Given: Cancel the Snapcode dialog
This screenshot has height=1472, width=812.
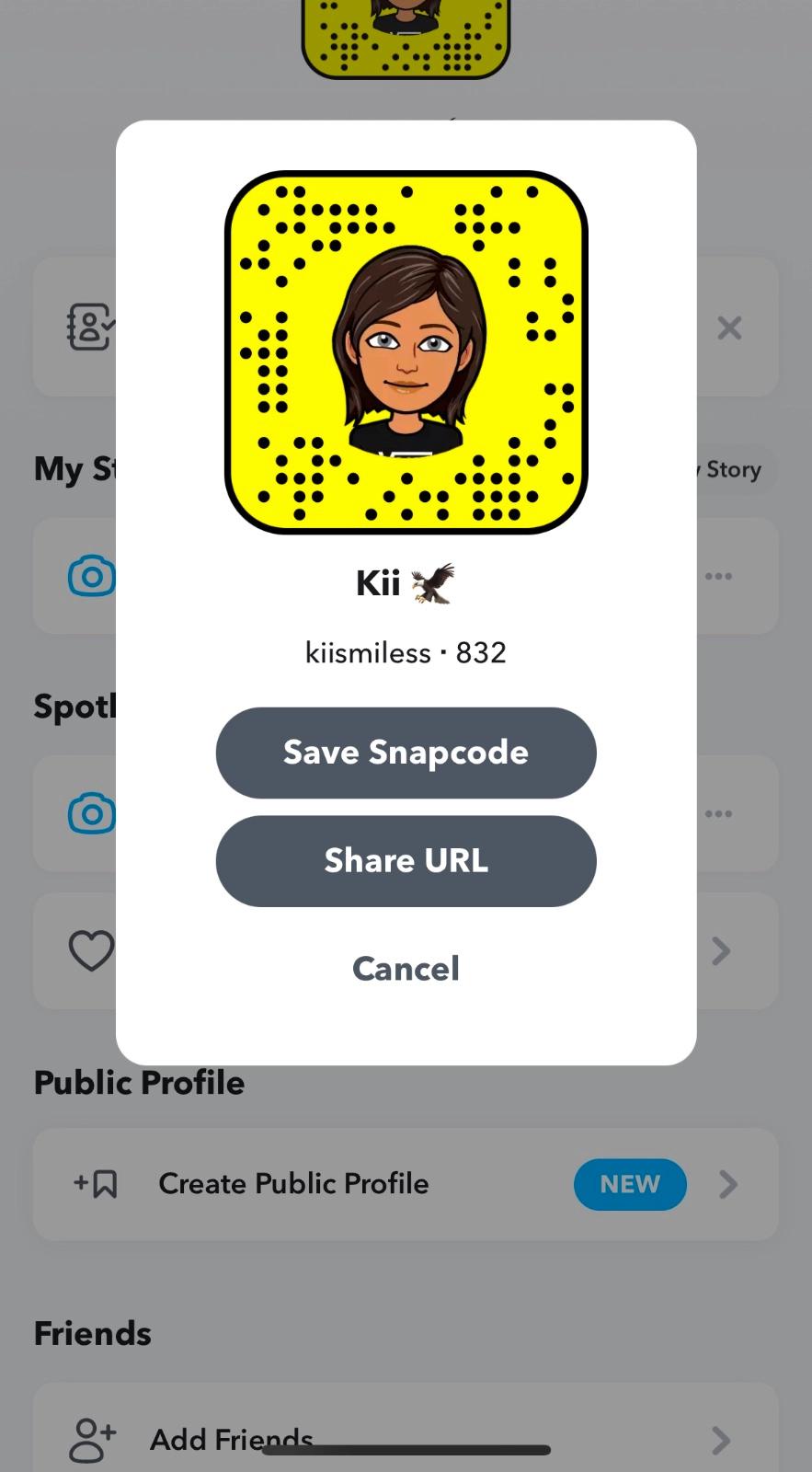Looking at the screenshot, I should [406, 969].
